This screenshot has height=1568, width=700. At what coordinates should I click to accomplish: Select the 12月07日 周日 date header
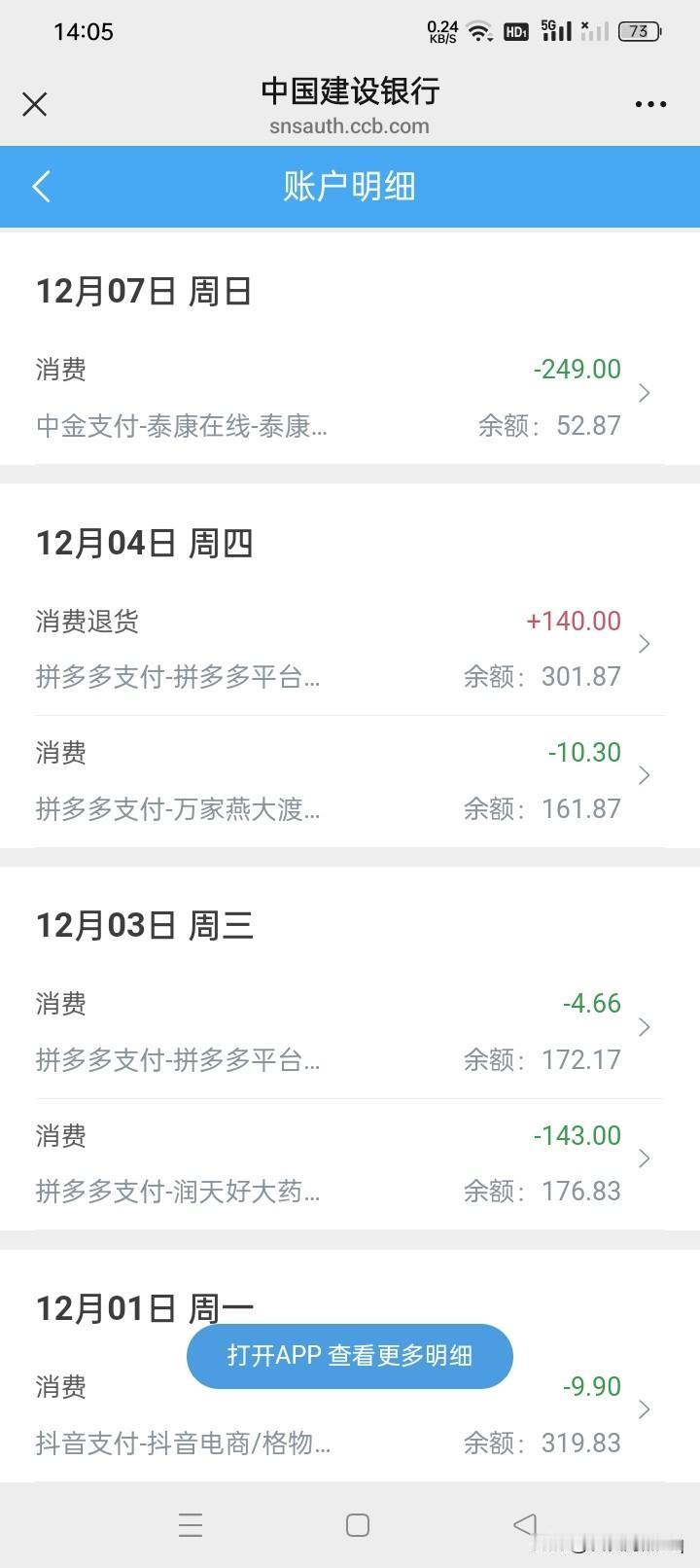coord(146,290)
